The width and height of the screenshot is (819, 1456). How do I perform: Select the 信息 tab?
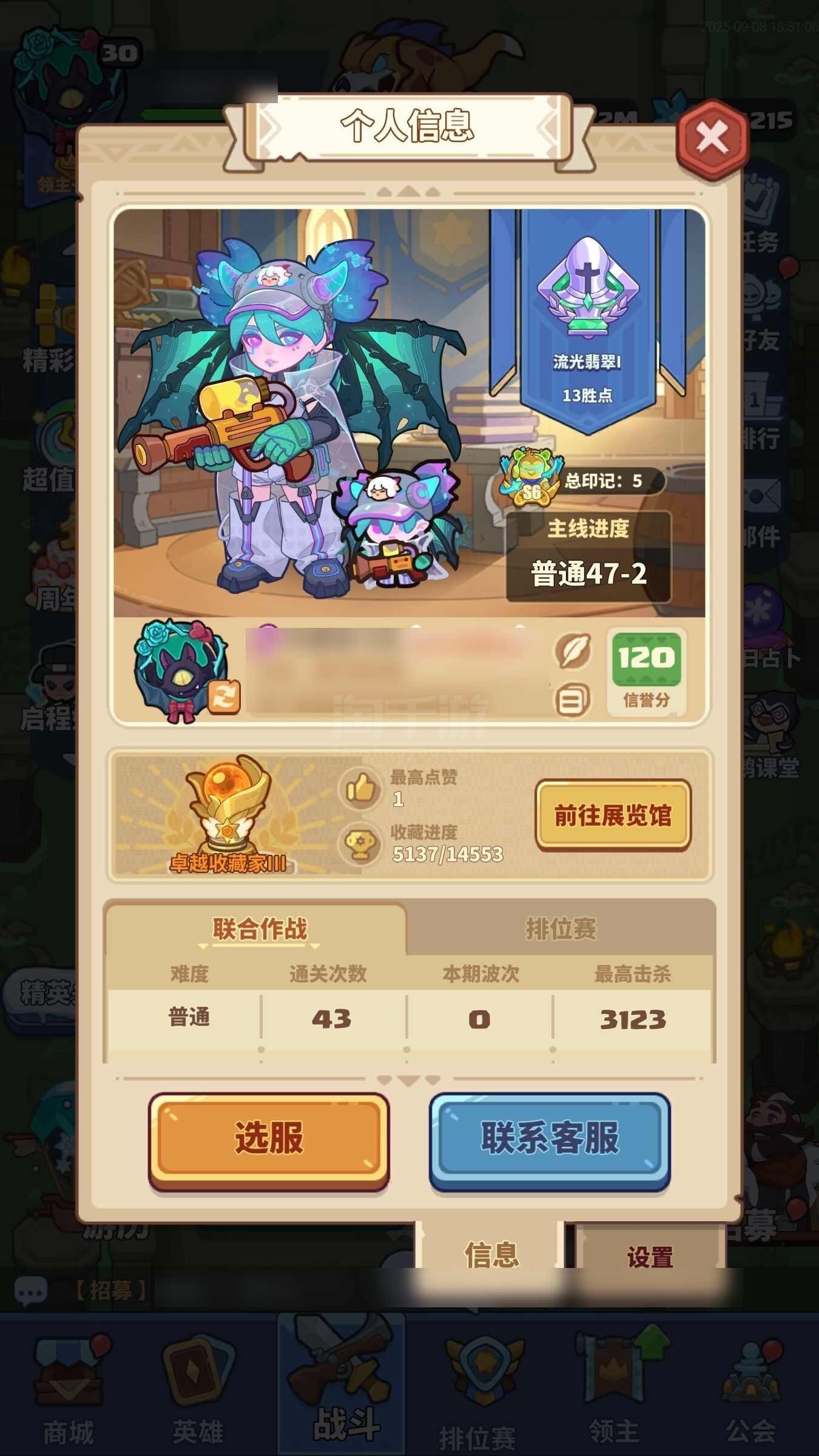point(491,1255)
